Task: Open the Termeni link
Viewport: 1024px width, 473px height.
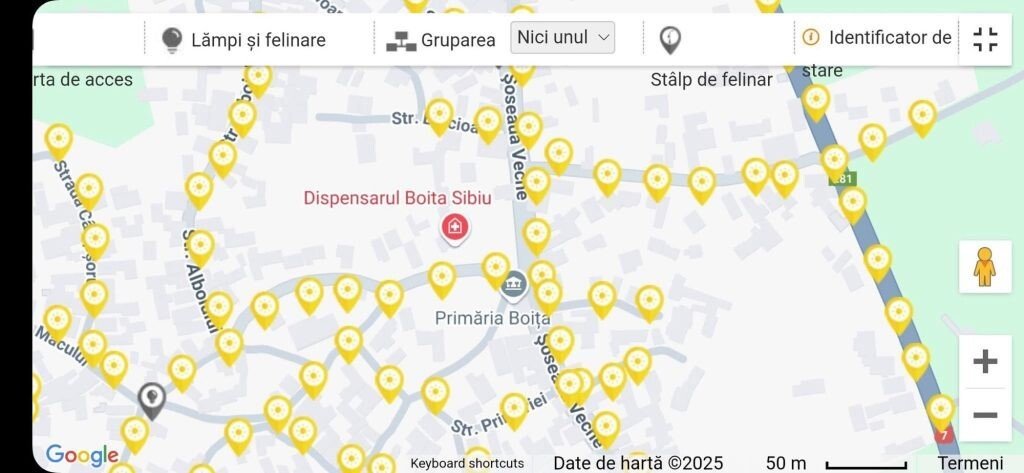Action: pos(970,463)
